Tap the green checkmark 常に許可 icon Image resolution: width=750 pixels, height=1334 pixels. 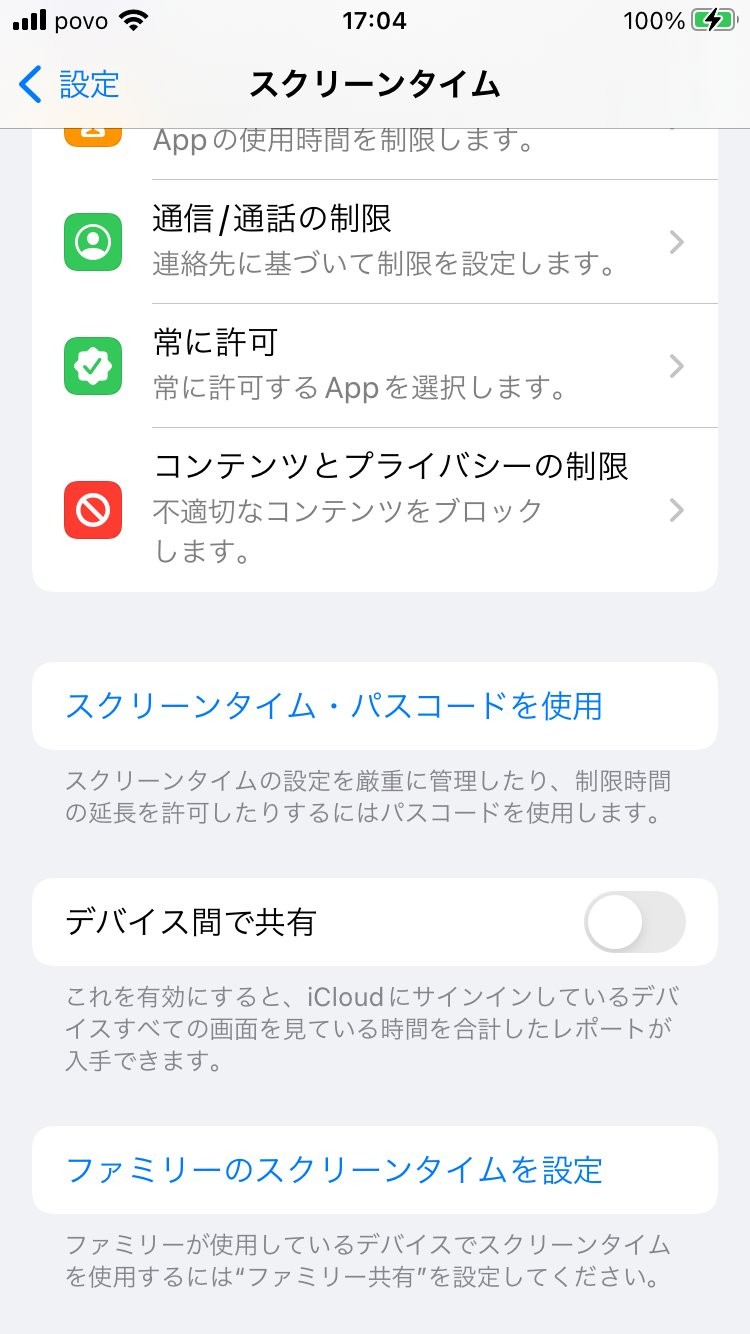coord(93,366)
